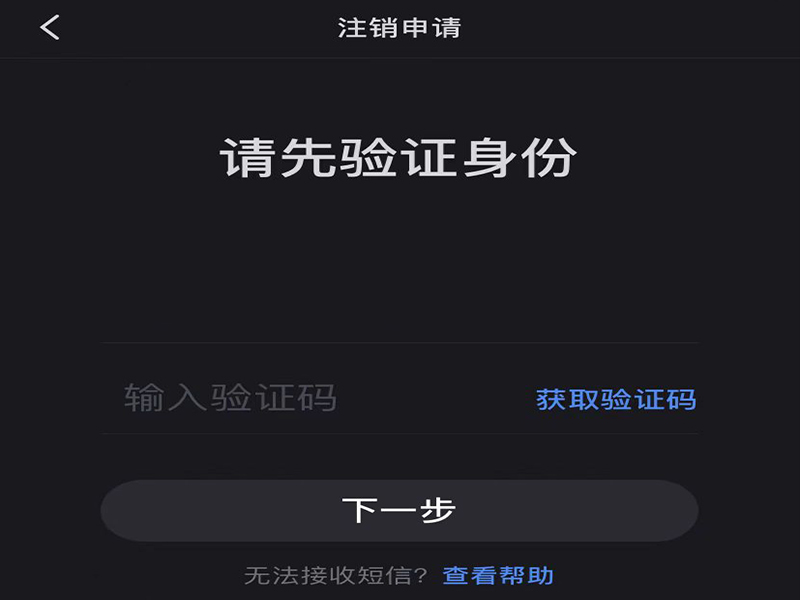Continue with the 下一步 button
800x600 pixels.
click(x=399, y=510)
